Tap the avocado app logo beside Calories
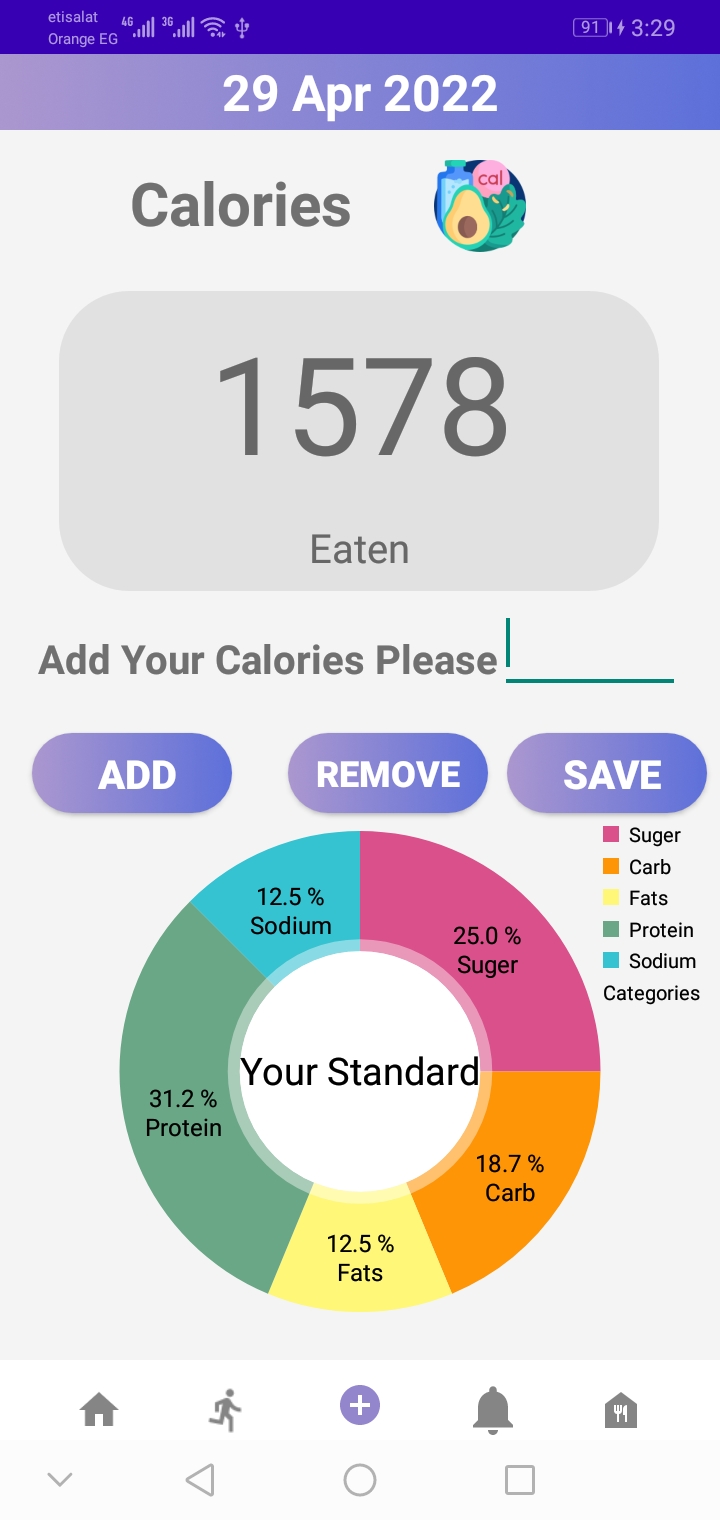The width and height of the screenshot is (720, 1520). (479, 203)
